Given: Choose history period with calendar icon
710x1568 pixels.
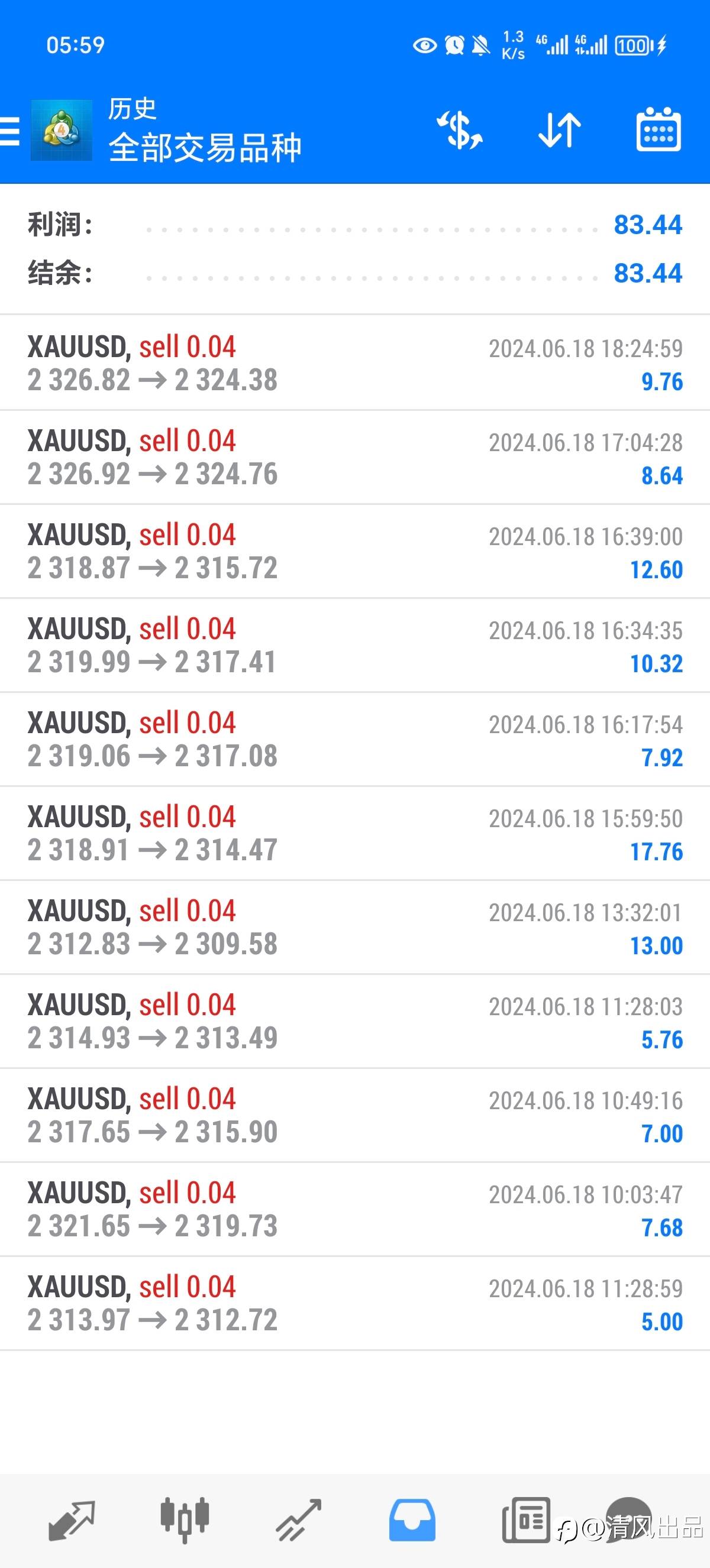Looking at the screenshot, I should tap(659, 130).
